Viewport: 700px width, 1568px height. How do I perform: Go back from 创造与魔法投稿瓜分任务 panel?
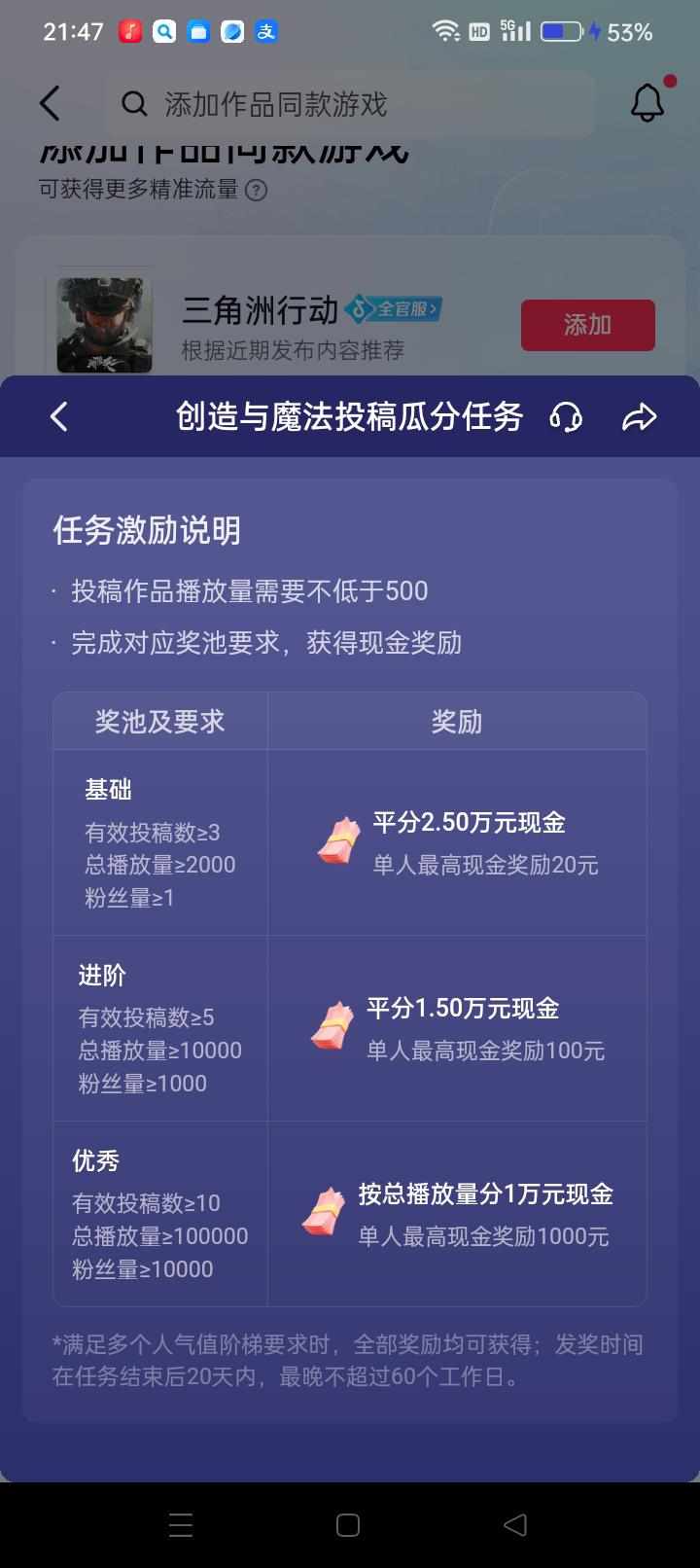click(59, 417)
